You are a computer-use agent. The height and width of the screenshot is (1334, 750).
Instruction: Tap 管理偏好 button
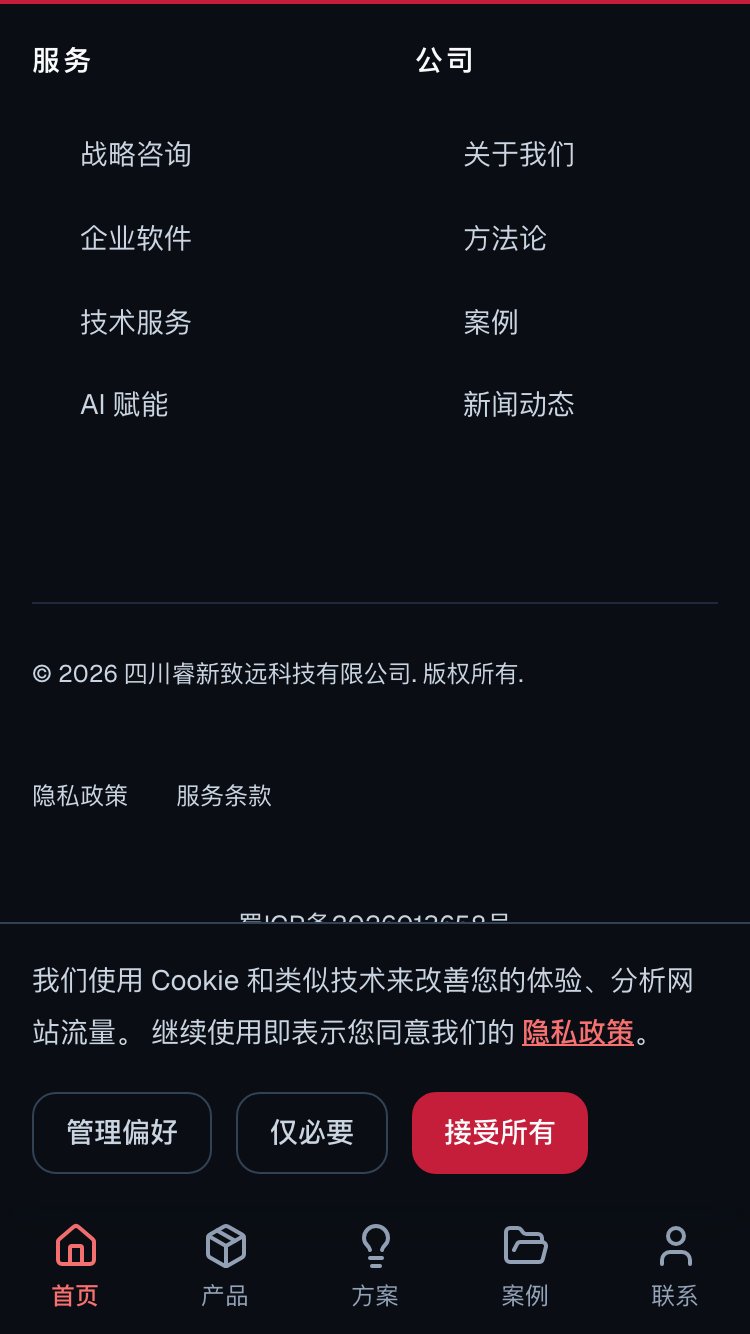click(122, 1133)
